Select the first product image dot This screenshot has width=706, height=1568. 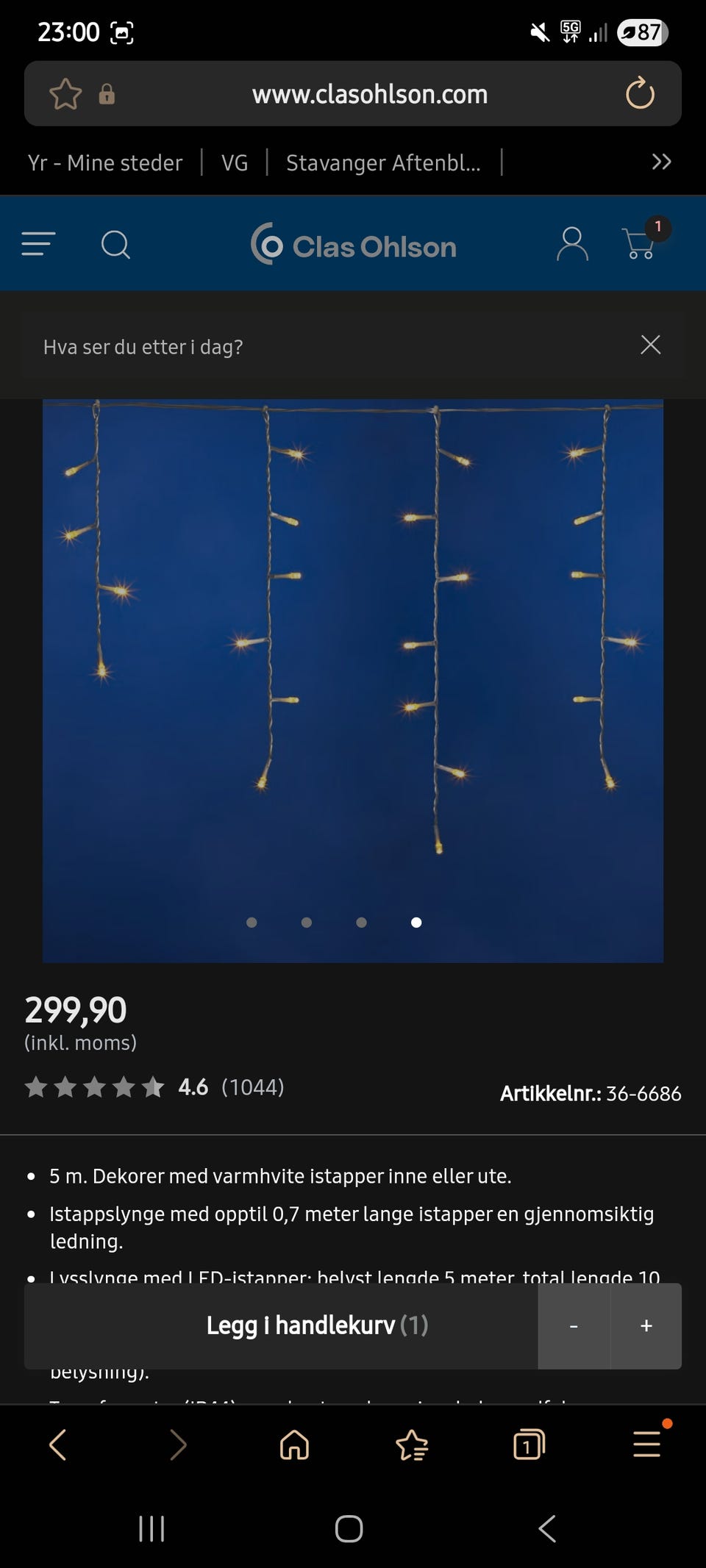tap(252, 923)
